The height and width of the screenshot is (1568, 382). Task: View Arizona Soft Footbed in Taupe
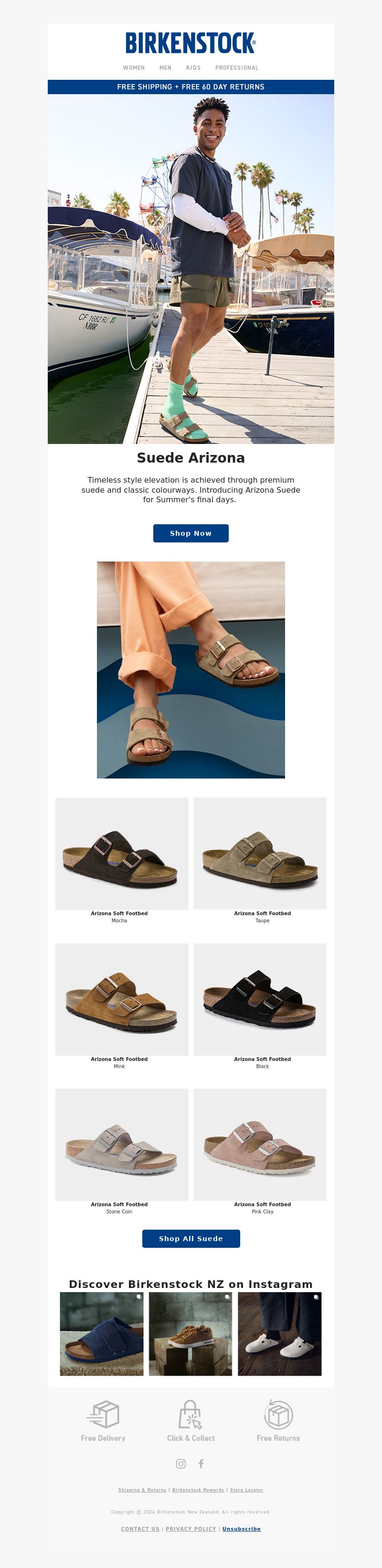[260, 854]
